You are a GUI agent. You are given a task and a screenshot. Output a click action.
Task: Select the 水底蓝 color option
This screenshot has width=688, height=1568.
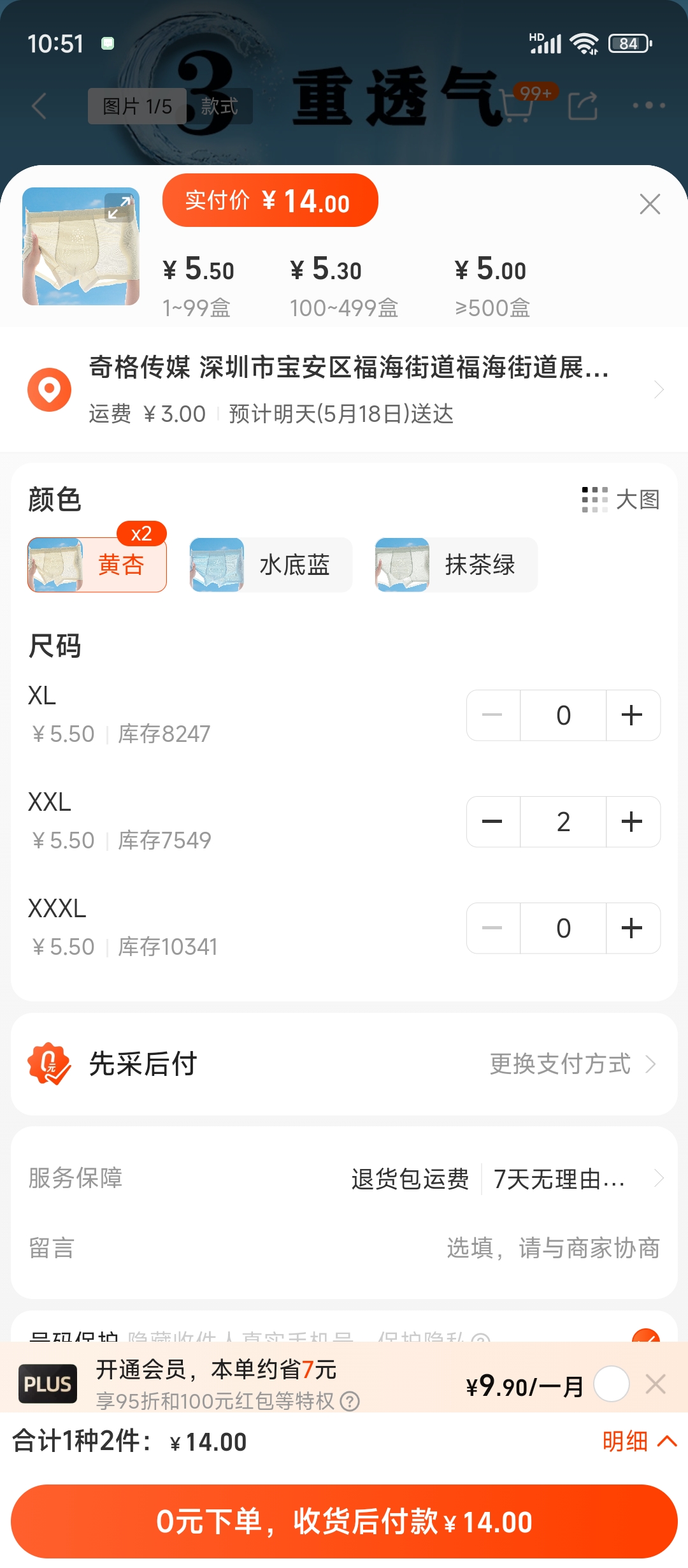click(x=271, y=565)
